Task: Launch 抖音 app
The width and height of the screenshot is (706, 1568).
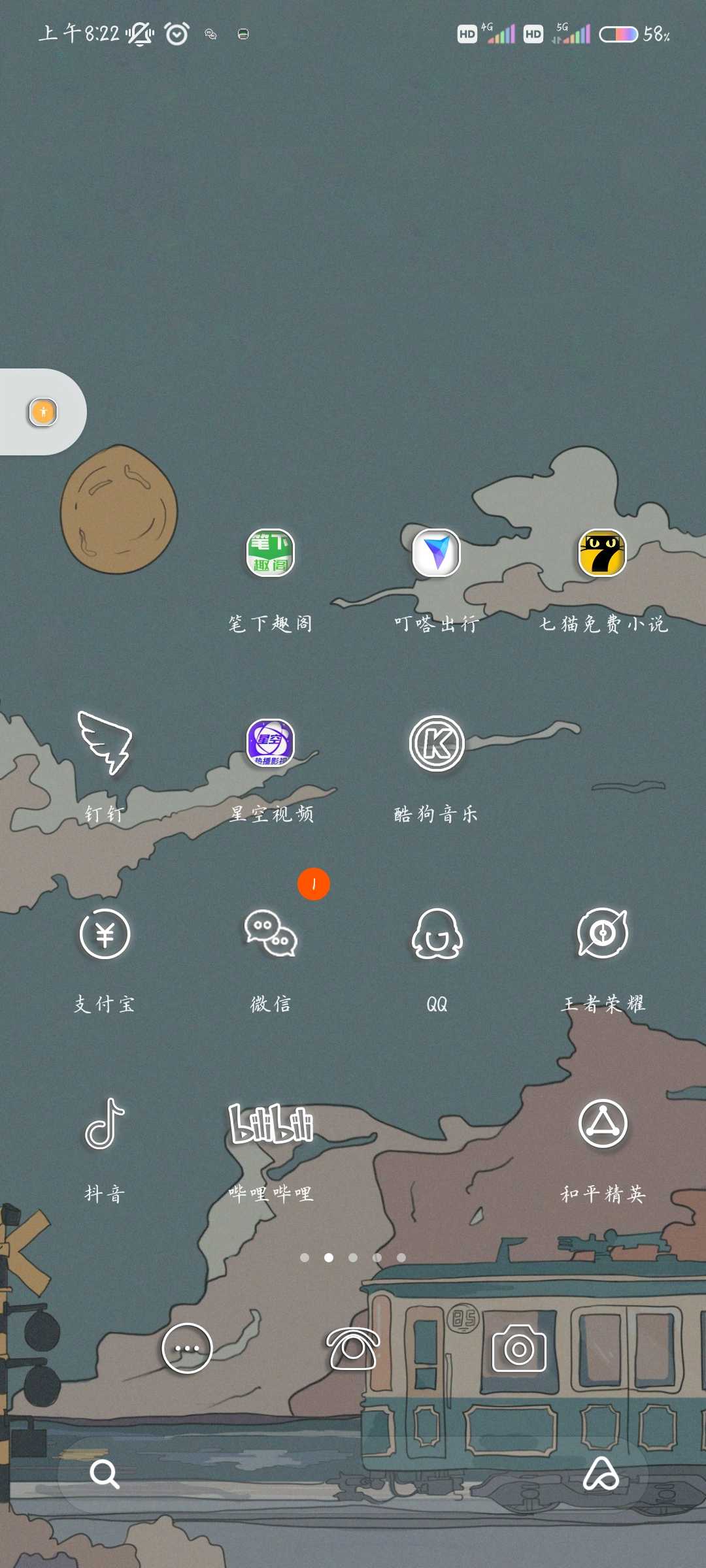Action: 105,1124
